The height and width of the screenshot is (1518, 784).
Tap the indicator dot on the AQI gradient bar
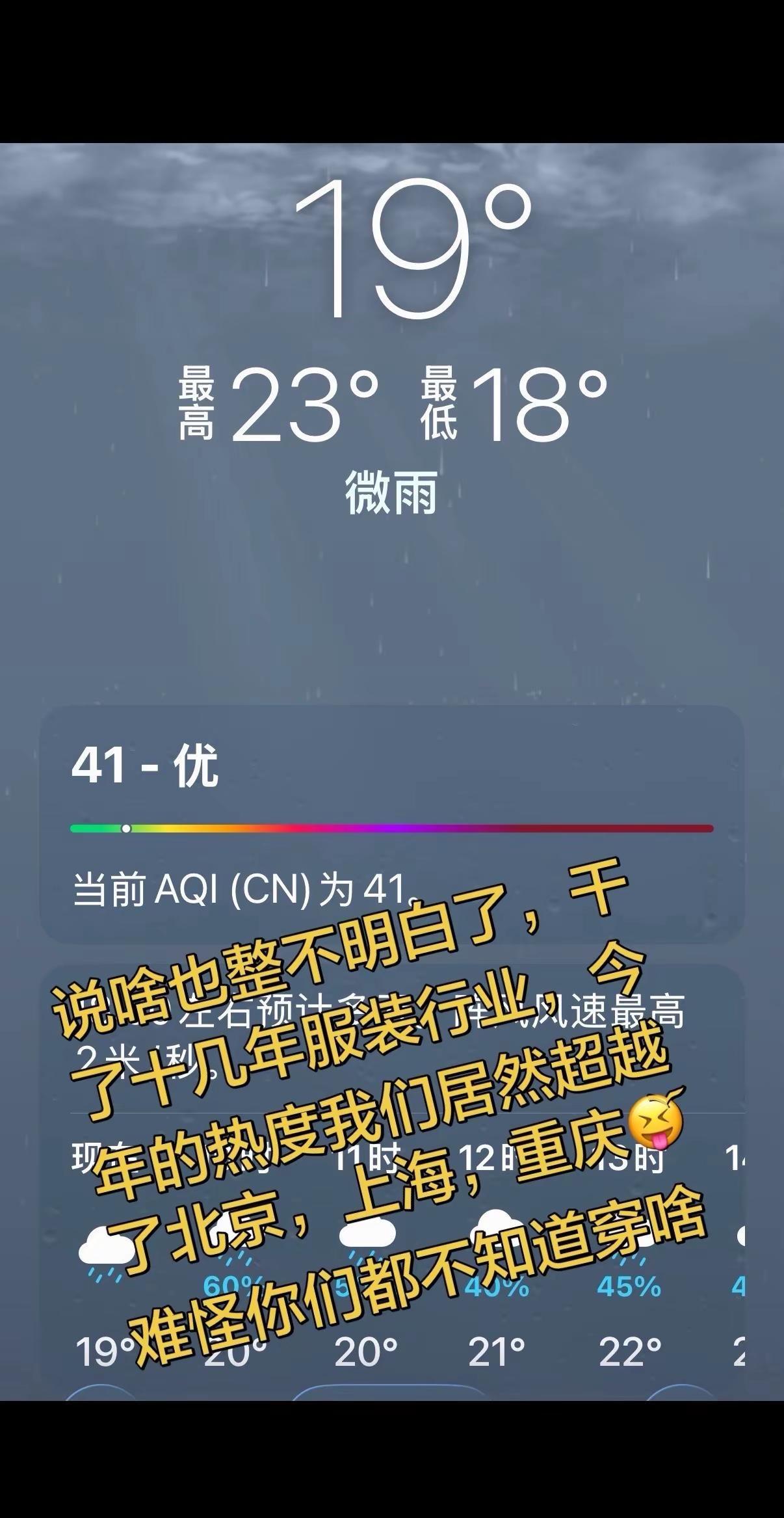(x=125, y=828)
